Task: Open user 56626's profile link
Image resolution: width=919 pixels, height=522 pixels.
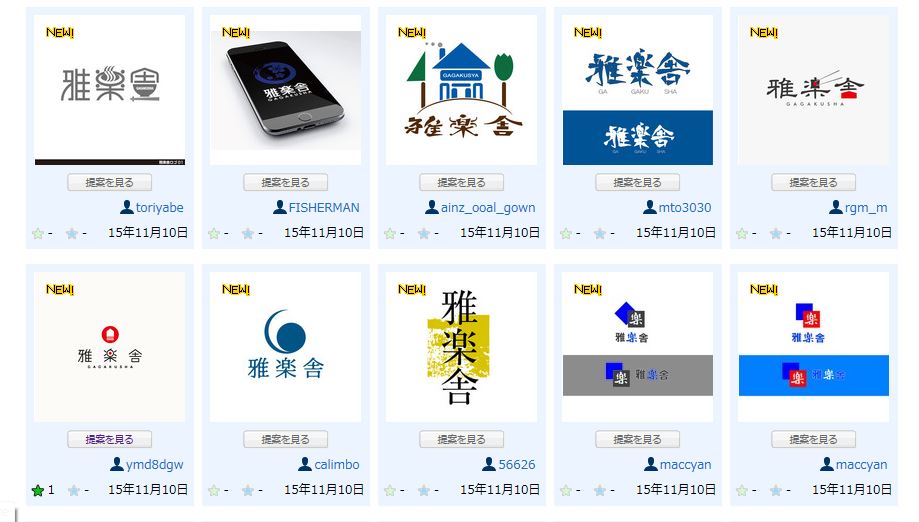Action: (516, 465)
